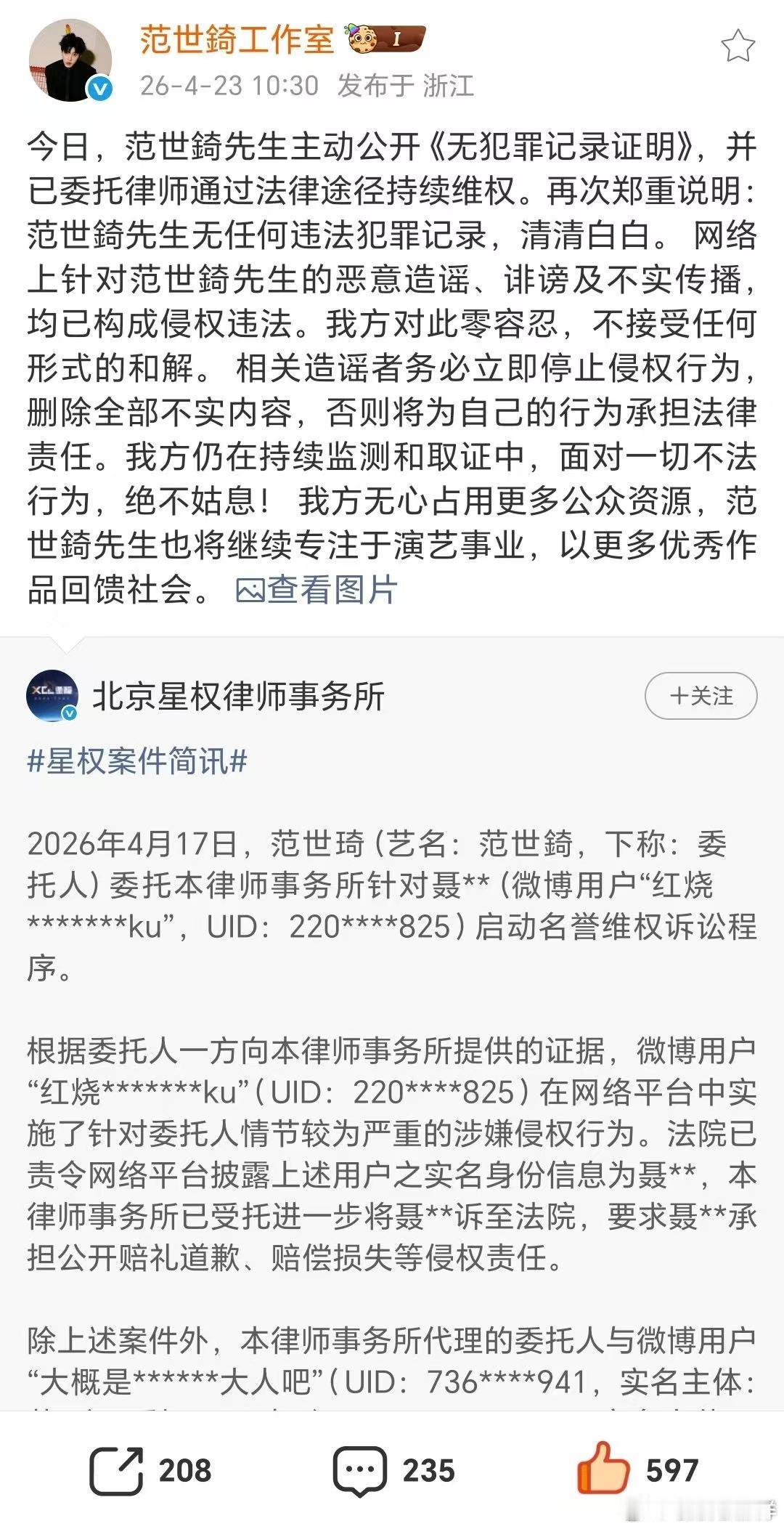
Task: Like this post (597 likes)
Action: (637, 1470)
